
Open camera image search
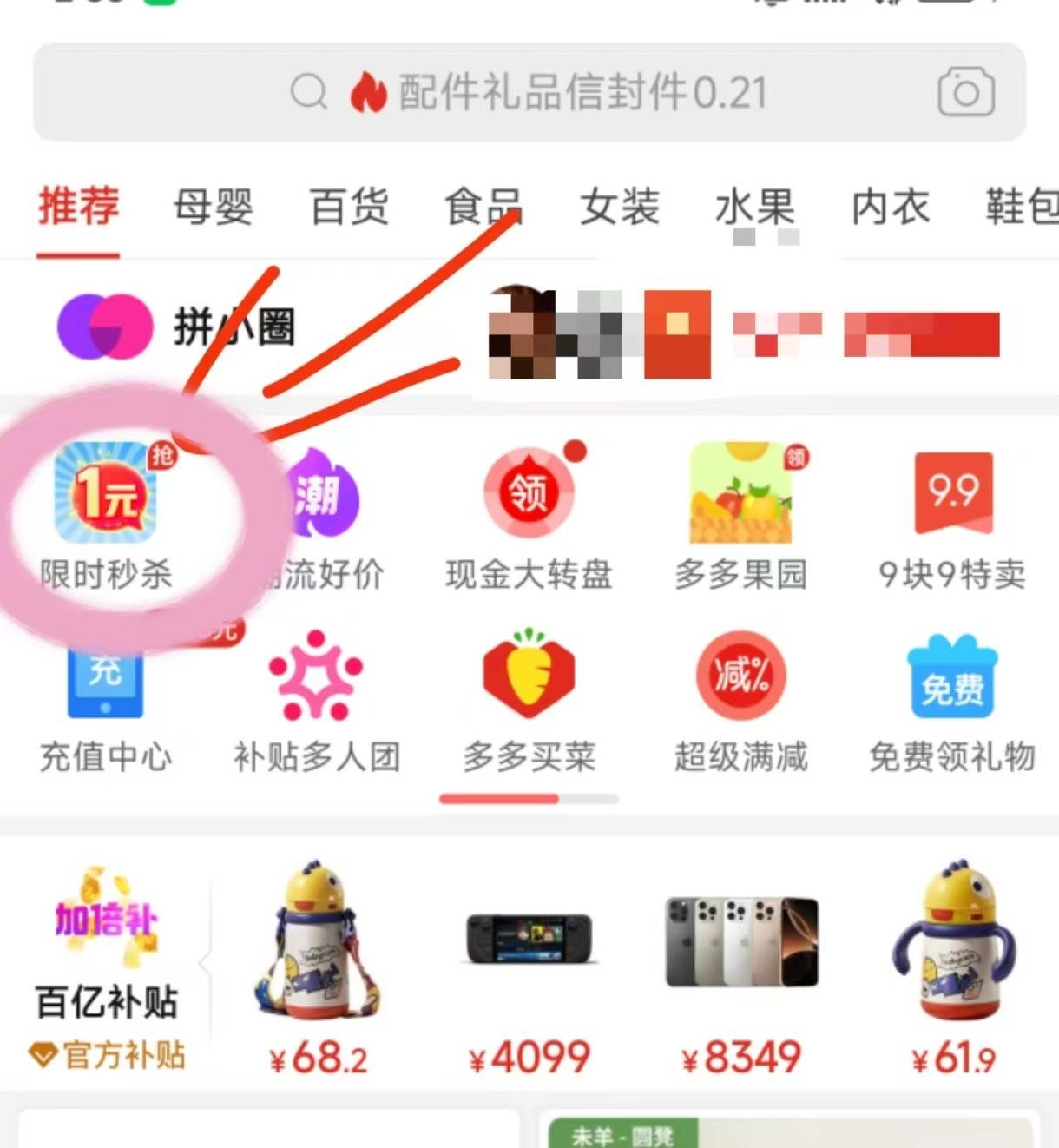click(x=965, y=92)
